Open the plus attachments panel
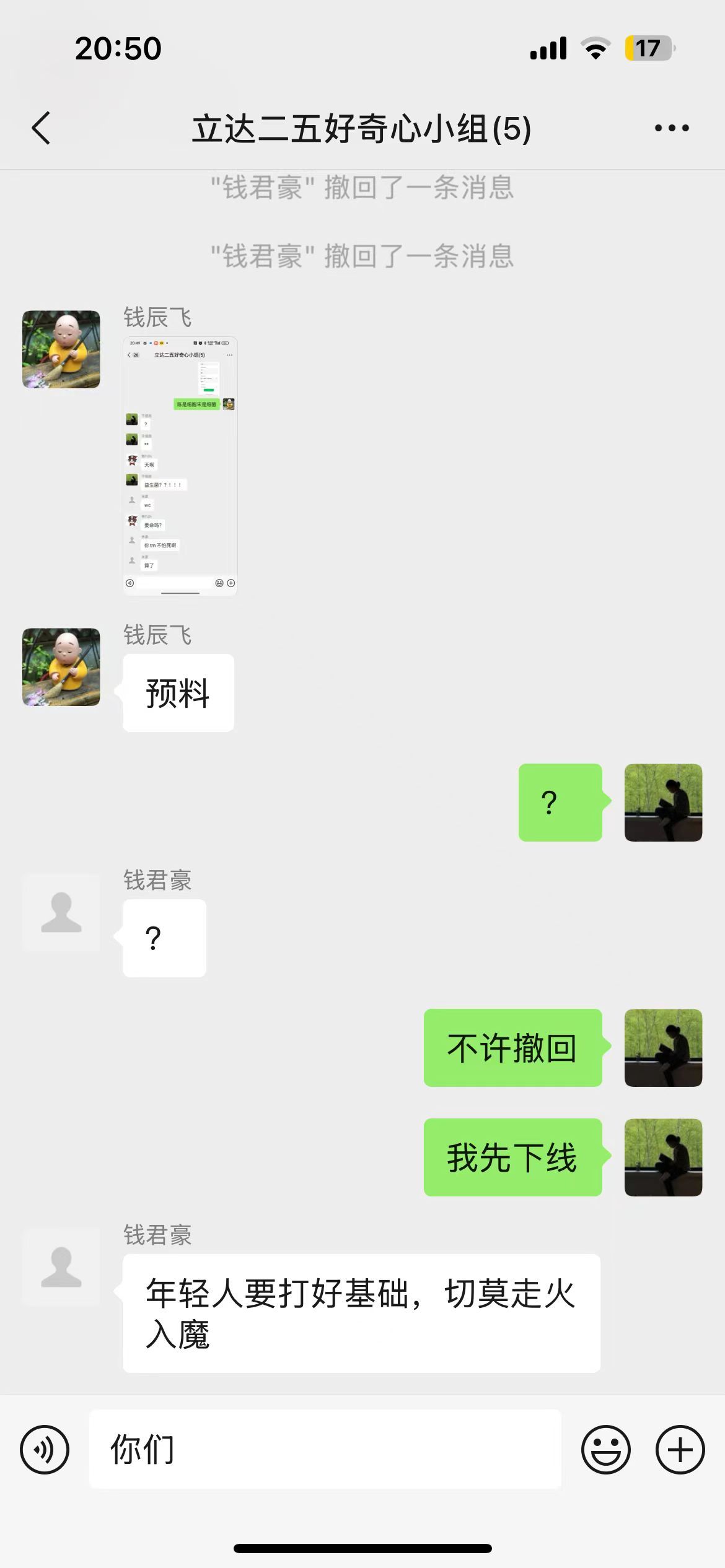This screenshot has width=725, height=1568. click(680, 1450)
